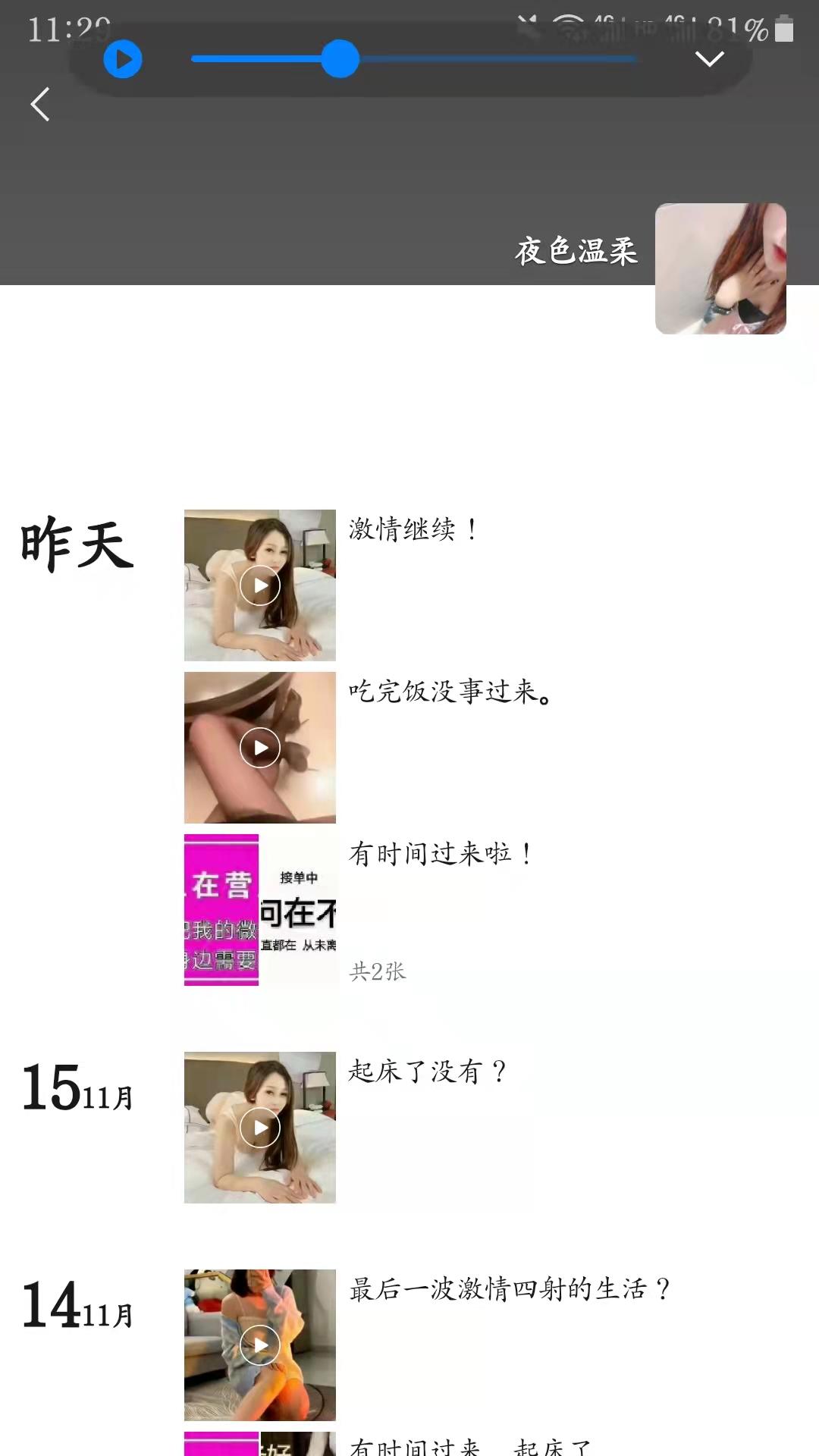Image resolution: width=819 pixels, height=1456 pixels.
Task: Play the video captioned 起床了没有？
Action: click(x=260, y=1128)
